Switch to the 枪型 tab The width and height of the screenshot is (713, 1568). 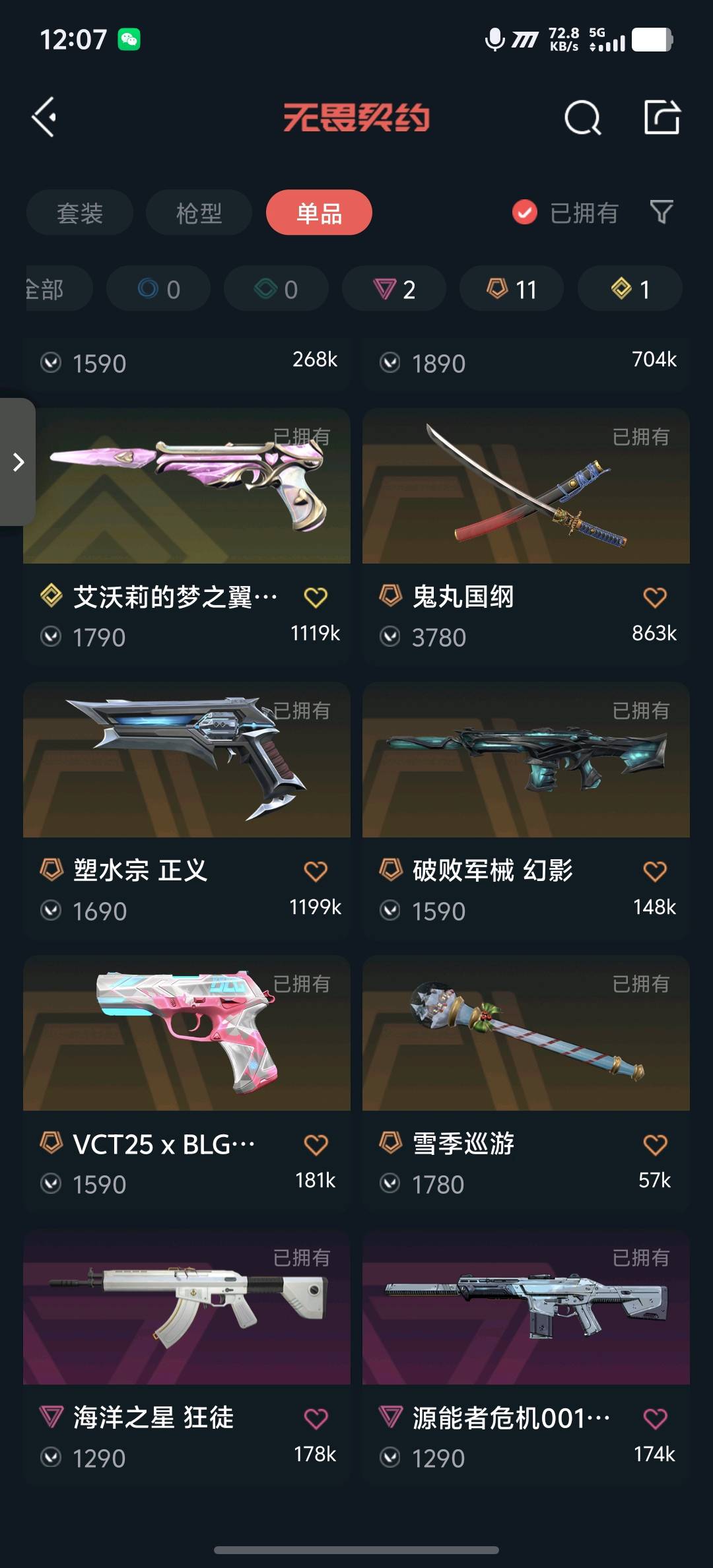[x=199, y=212]
